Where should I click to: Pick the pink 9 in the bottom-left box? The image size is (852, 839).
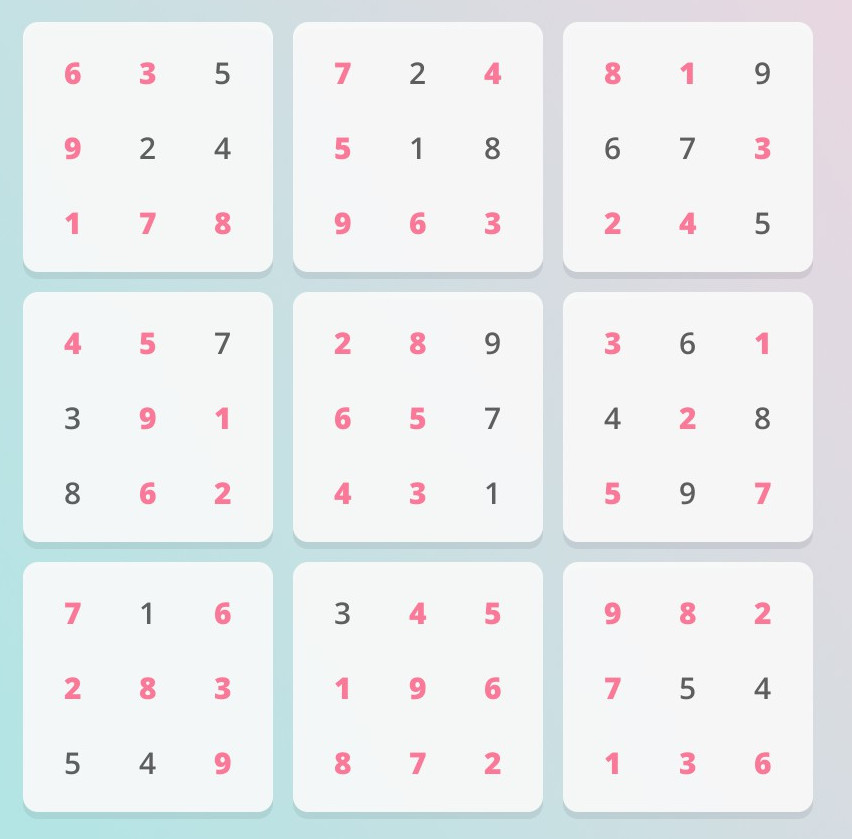(x=222, y=764)
